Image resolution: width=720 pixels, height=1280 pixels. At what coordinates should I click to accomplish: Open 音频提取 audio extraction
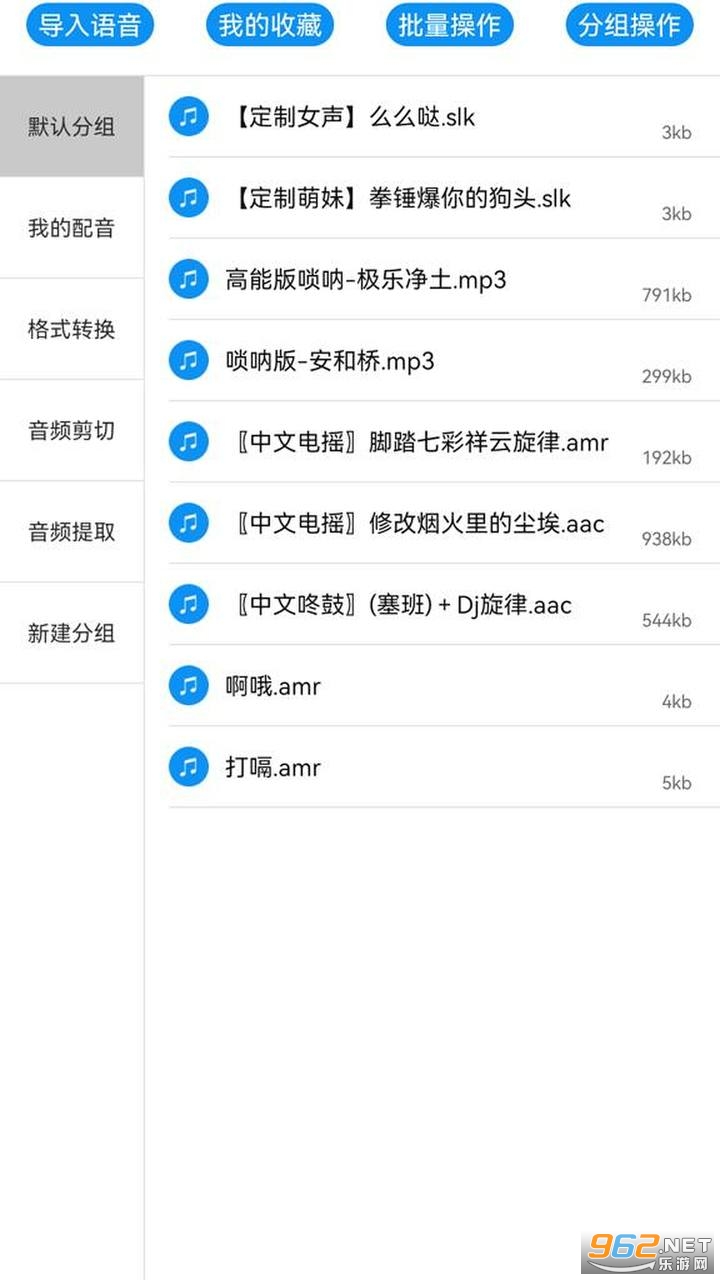[71, 531]
